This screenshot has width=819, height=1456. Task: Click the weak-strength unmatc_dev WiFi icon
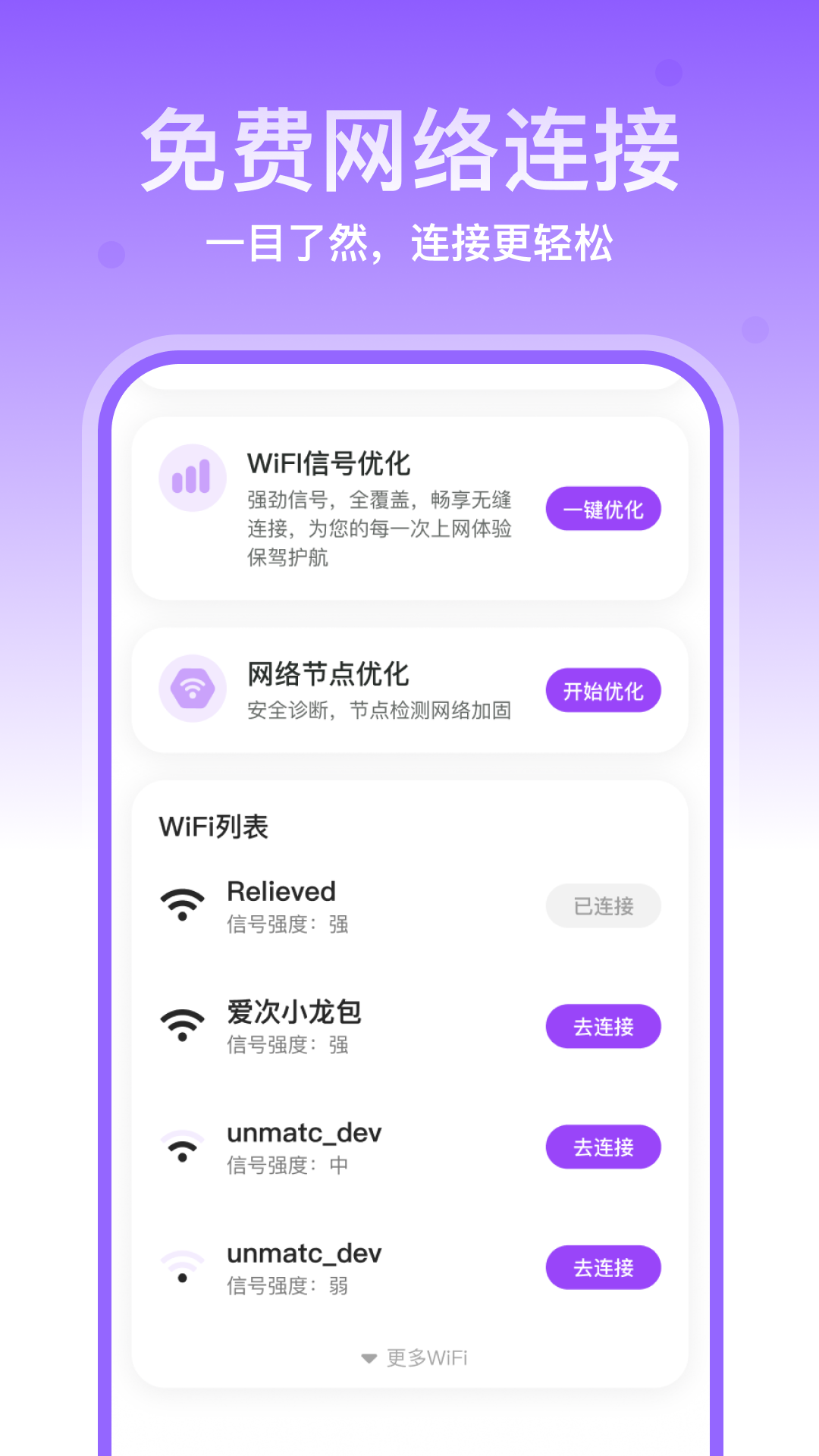tap(182, 1265)
